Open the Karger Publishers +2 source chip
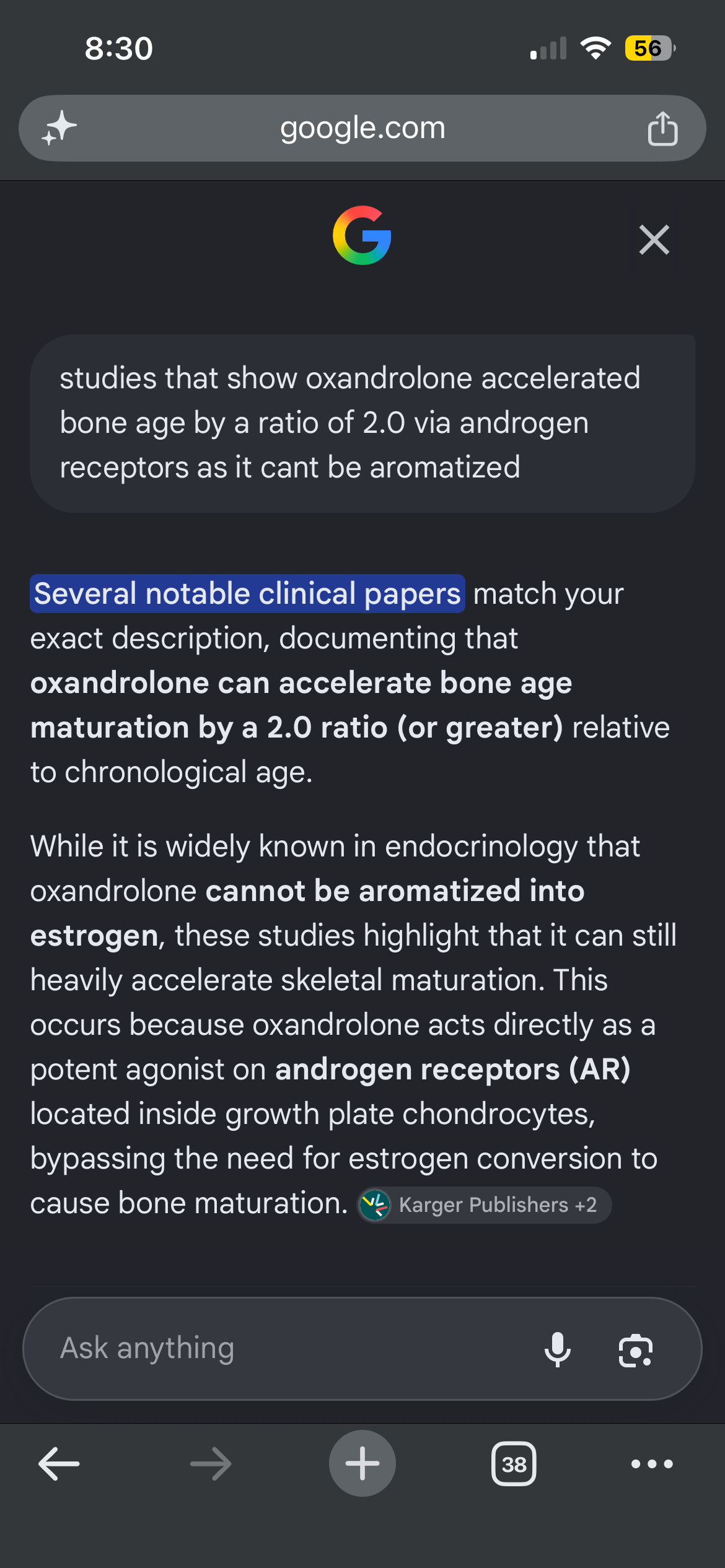 pos(485,1205)
